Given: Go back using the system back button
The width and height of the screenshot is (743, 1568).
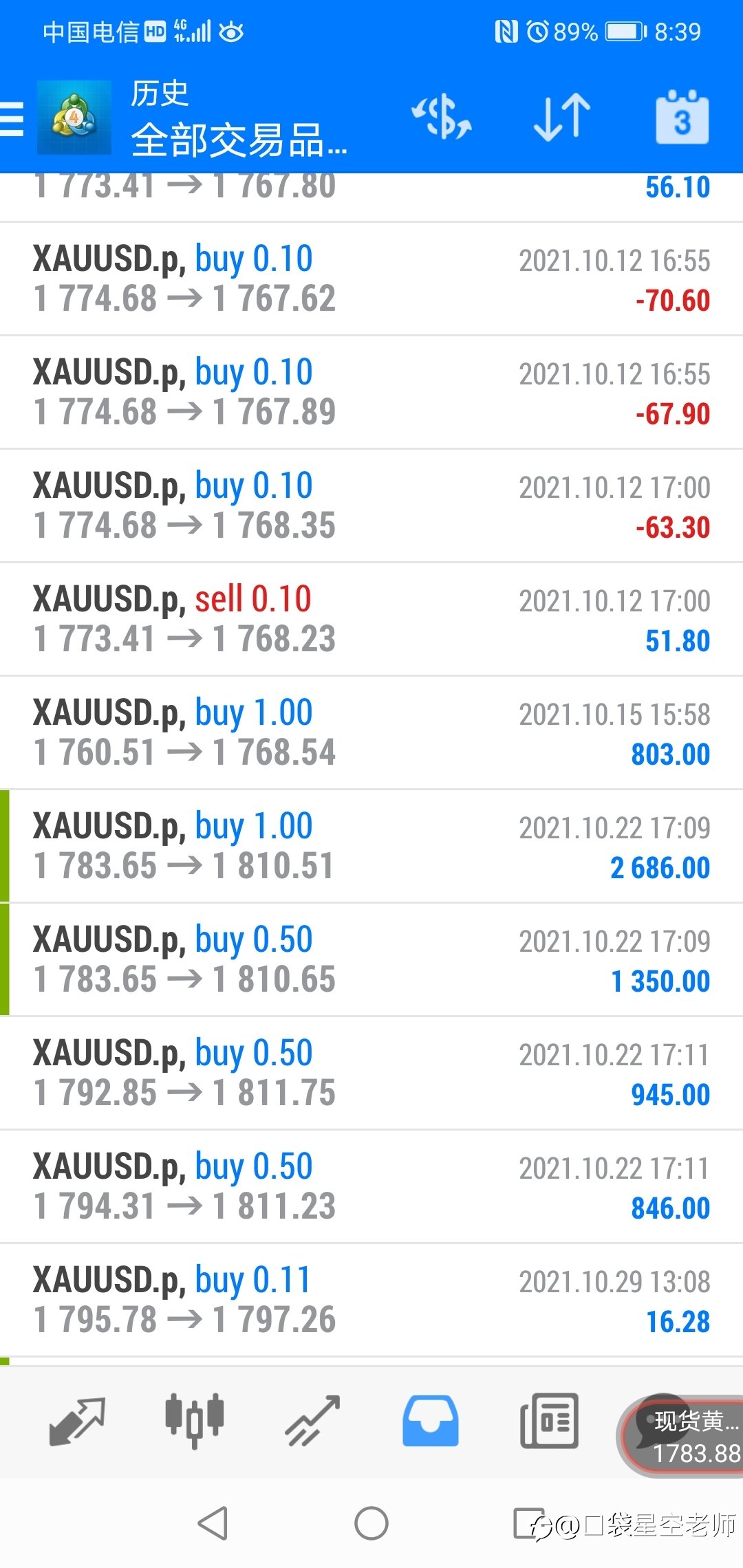Looking at the screenshot, I should point(213,1523).
